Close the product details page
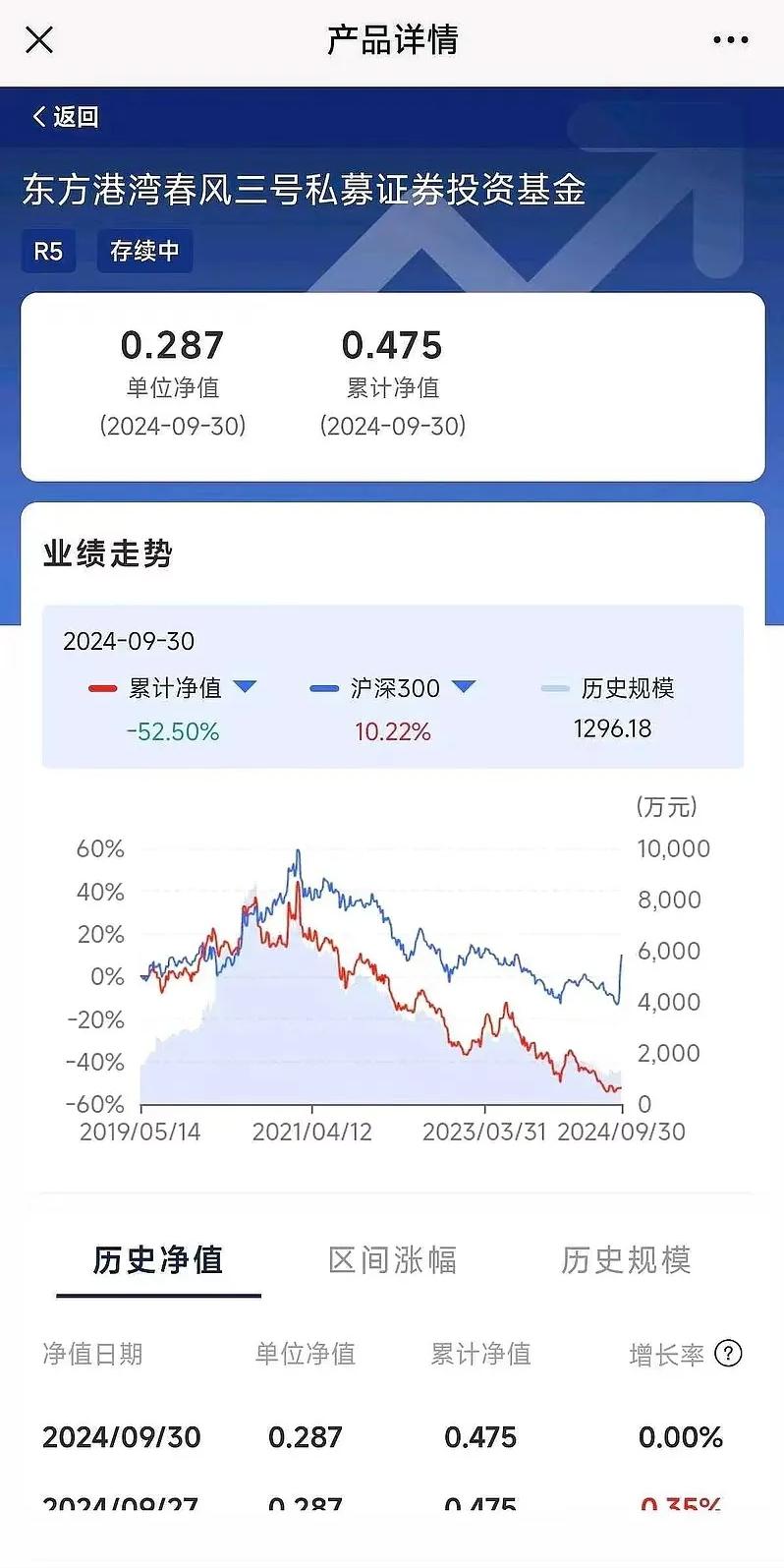This screenshot has width=784, height=1568. pyautogui.click(x=39, y=40)
